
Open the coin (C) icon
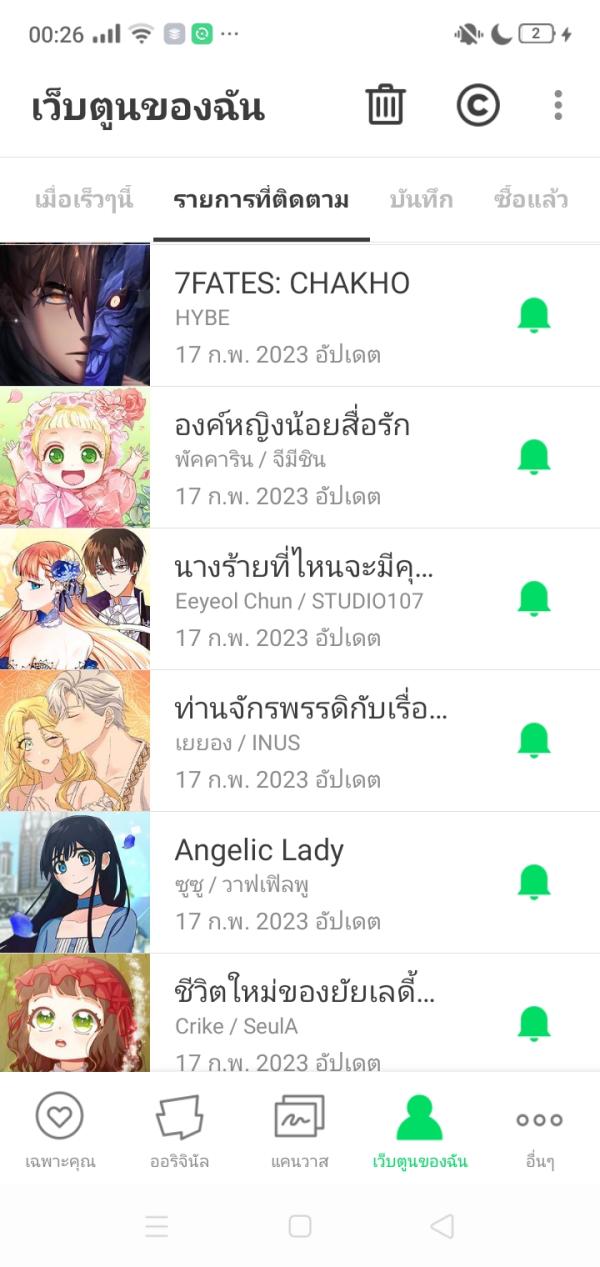[478, 105]
